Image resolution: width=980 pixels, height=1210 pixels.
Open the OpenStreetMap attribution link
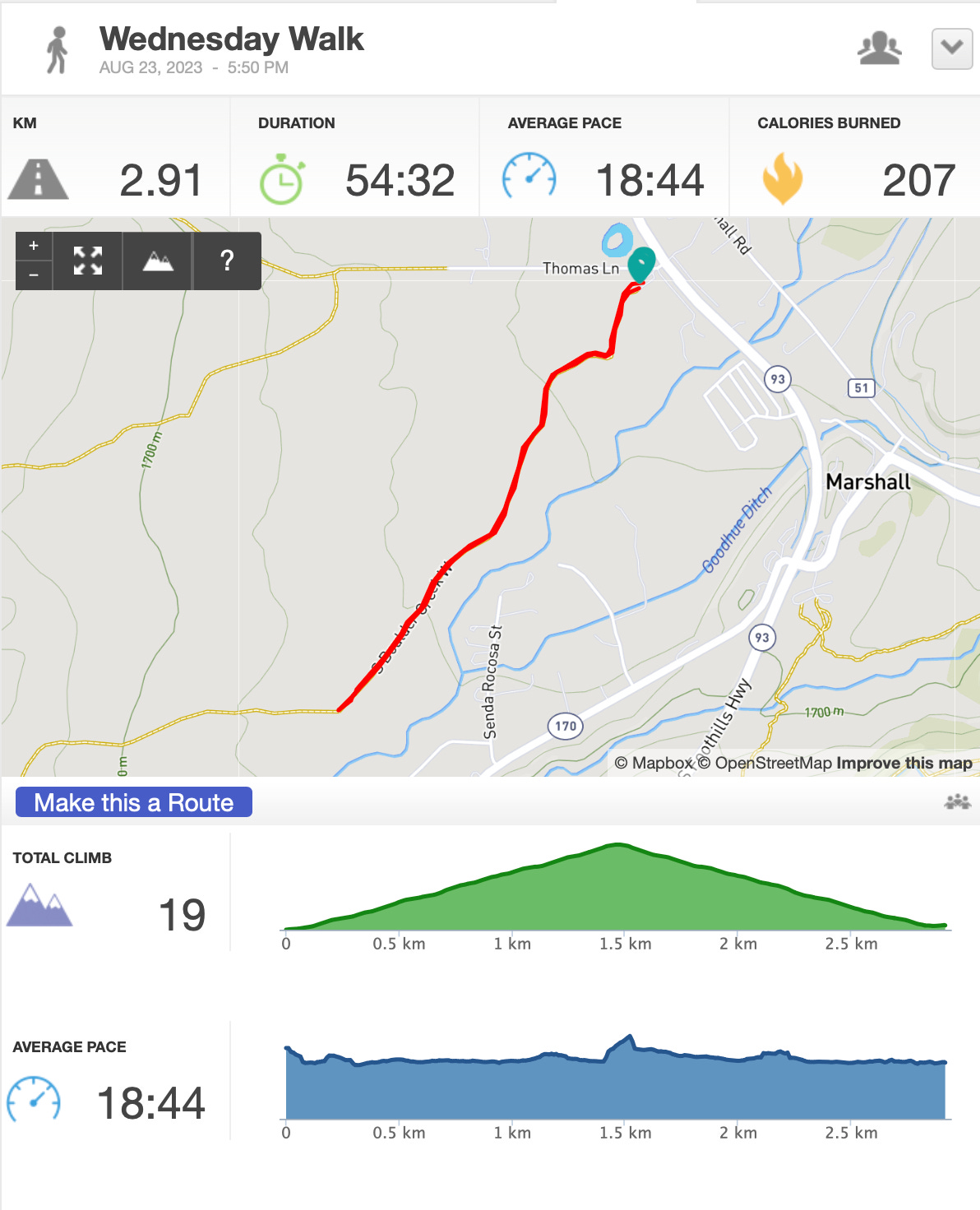click(765, 763)
